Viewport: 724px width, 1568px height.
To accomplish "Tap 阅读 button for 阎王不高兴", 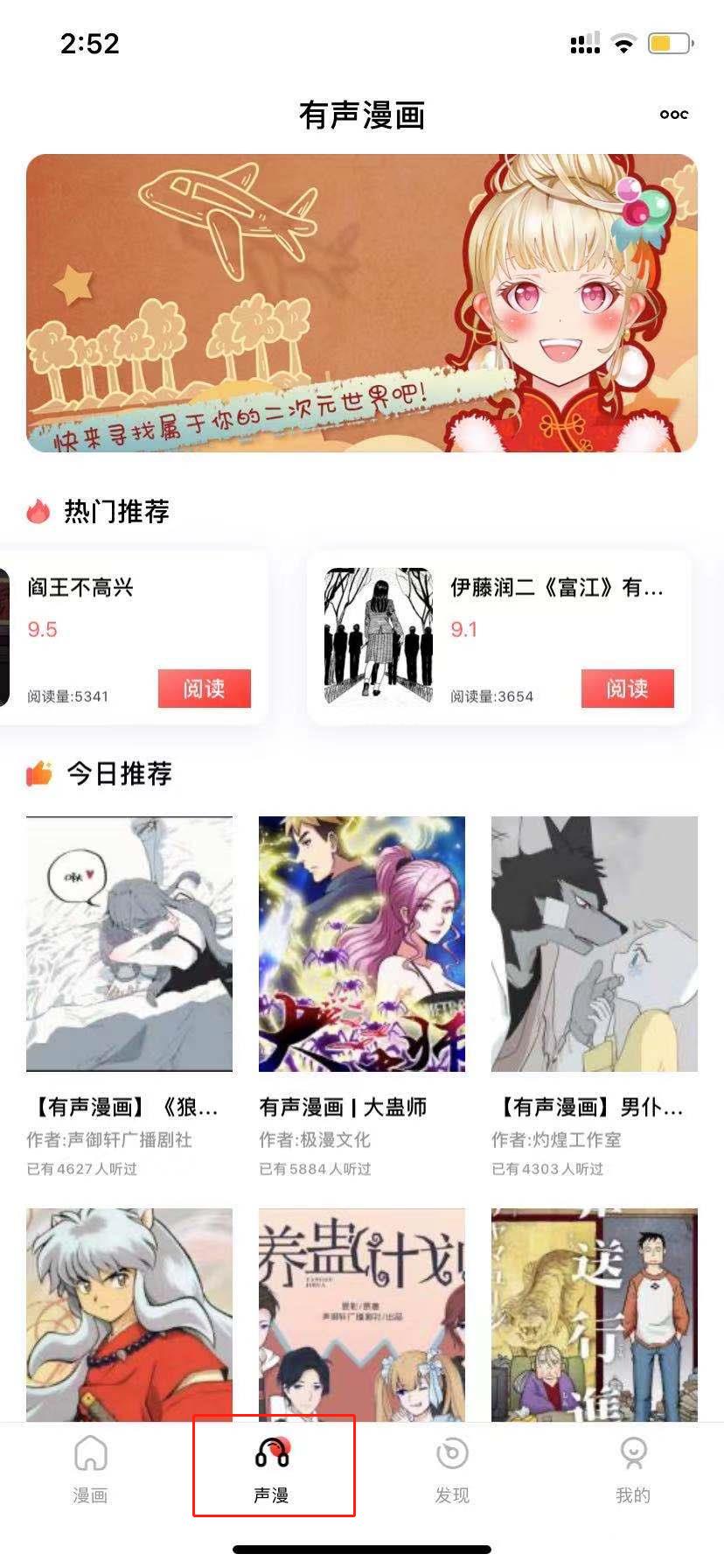I will (x=204, y=689).
